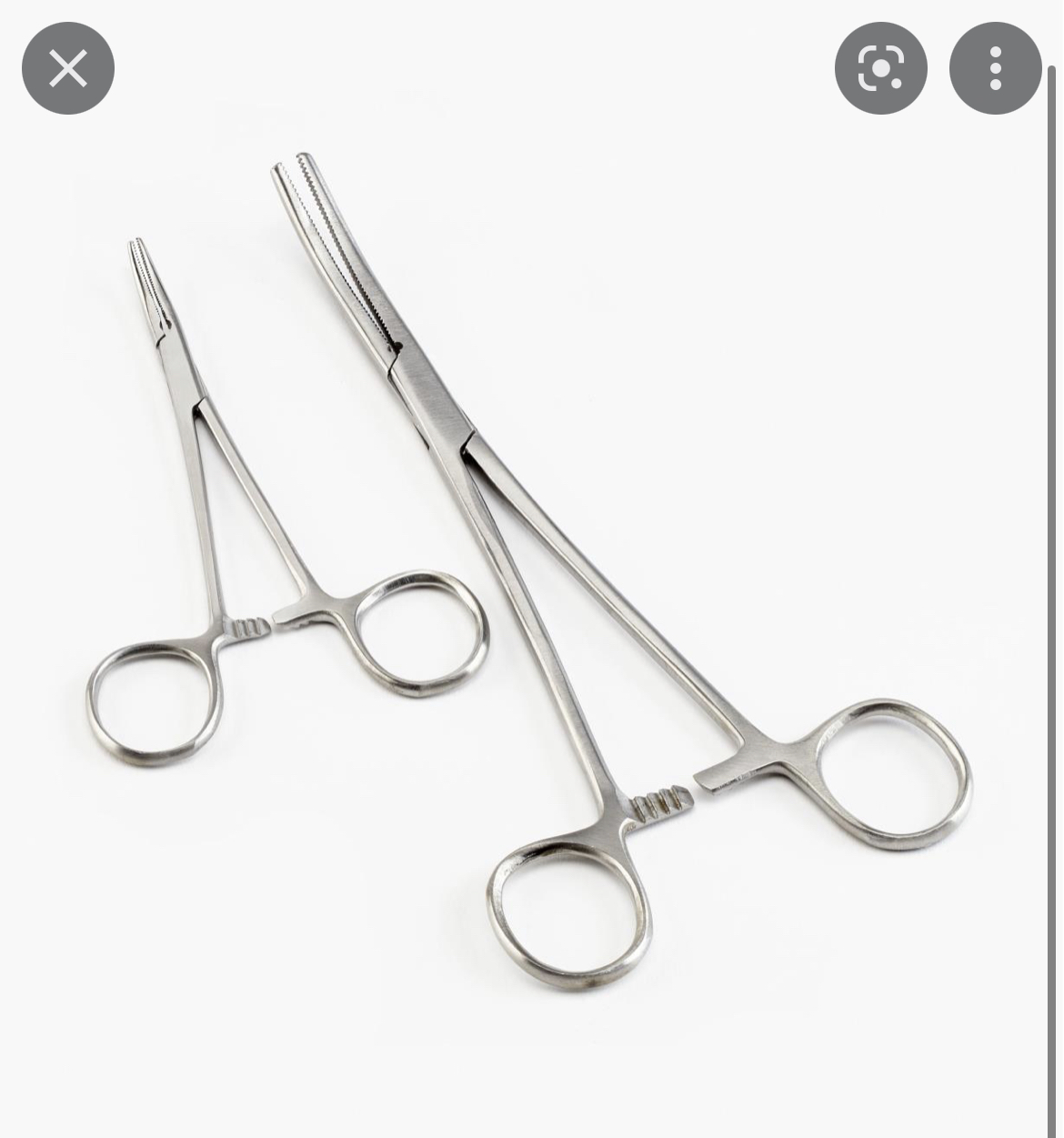Search this image with Lens

tap(880, 68)
